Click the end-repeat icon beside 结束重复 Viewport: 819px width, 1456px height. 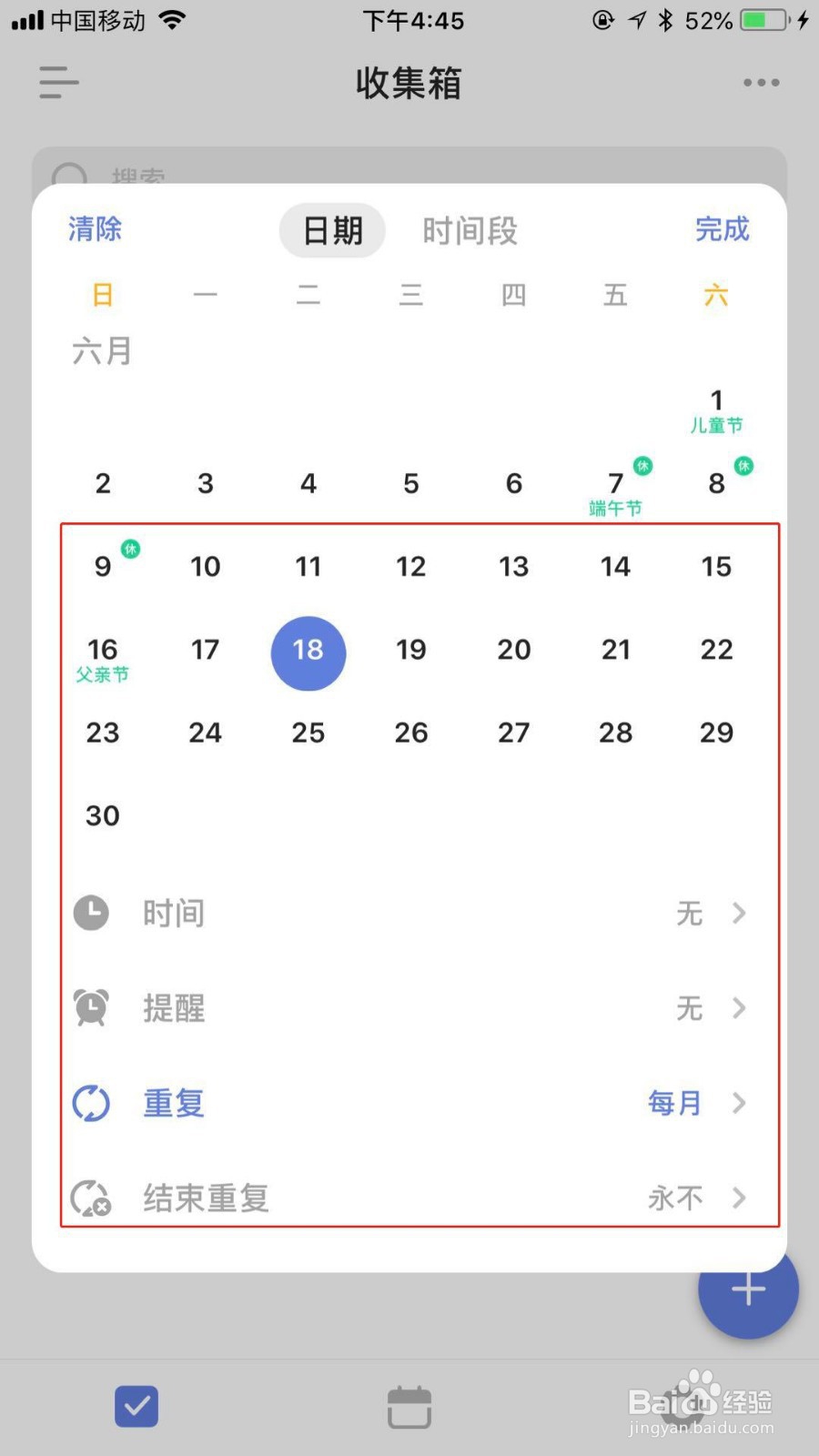point(90,1198)
